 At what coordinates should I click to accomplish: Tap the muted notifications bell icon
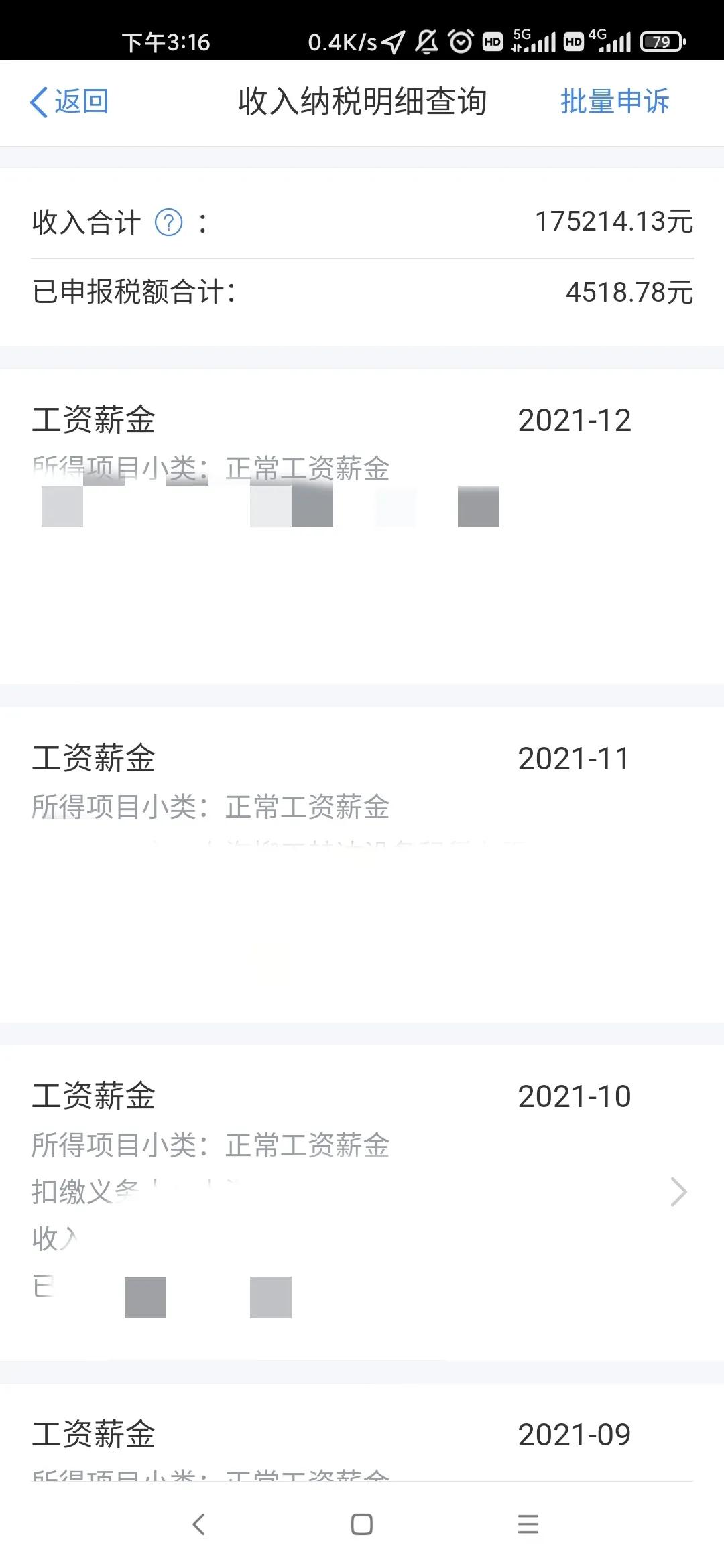(424, 42)
